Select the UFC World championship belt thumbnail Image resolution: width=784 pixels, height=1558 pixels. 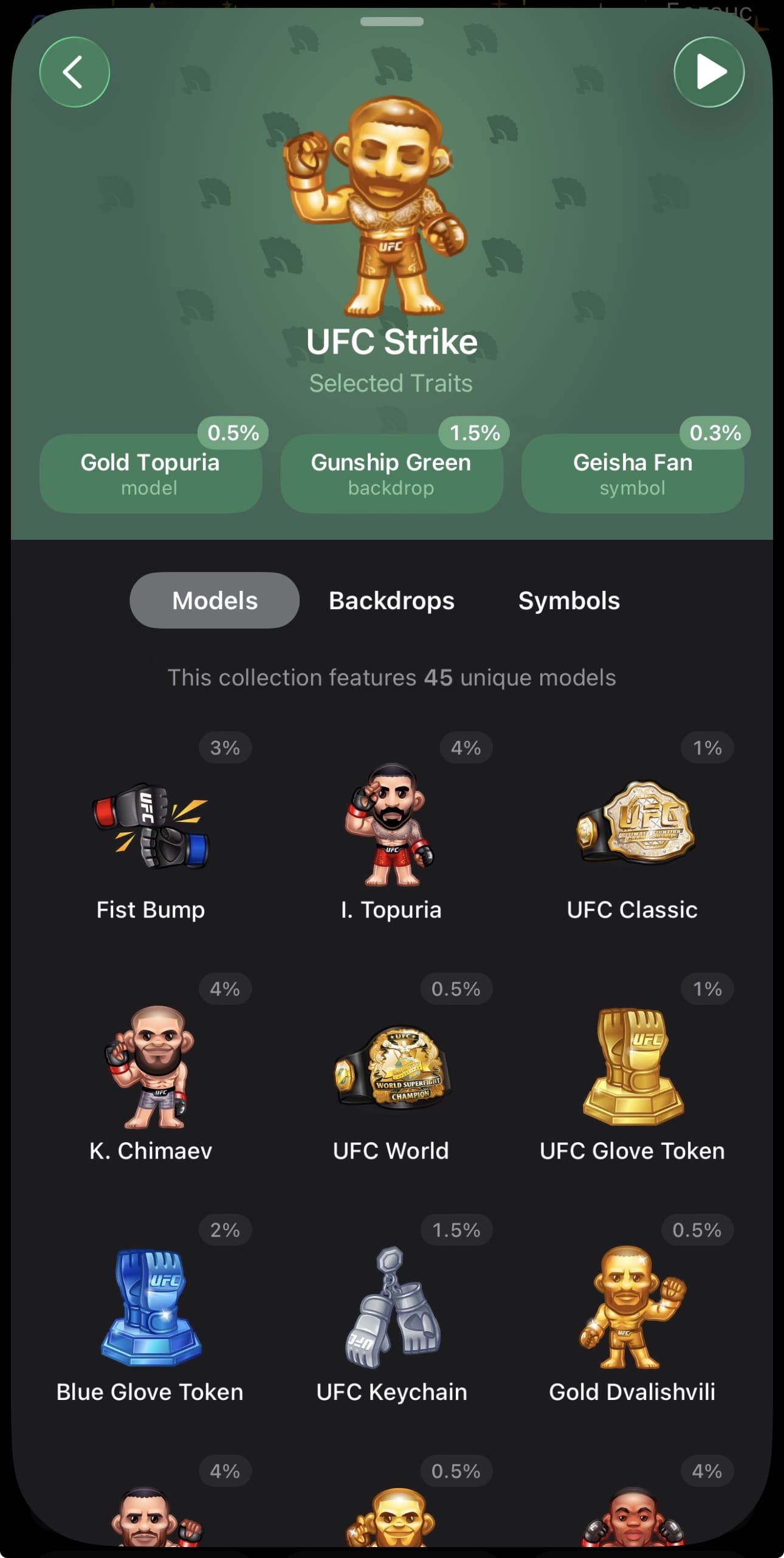pyautogui.click(x=392, y=1069)
